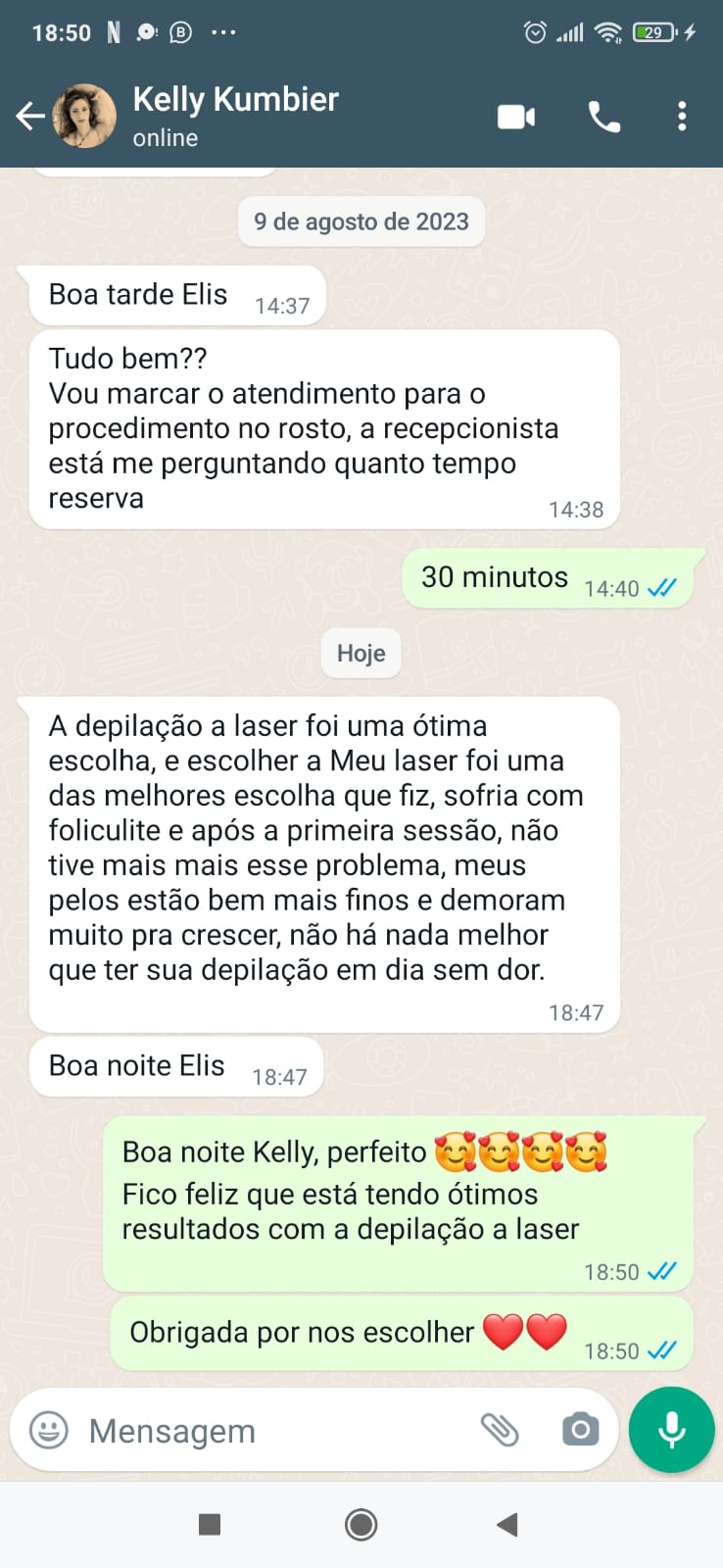Tap the system home button

(361, 1524)
